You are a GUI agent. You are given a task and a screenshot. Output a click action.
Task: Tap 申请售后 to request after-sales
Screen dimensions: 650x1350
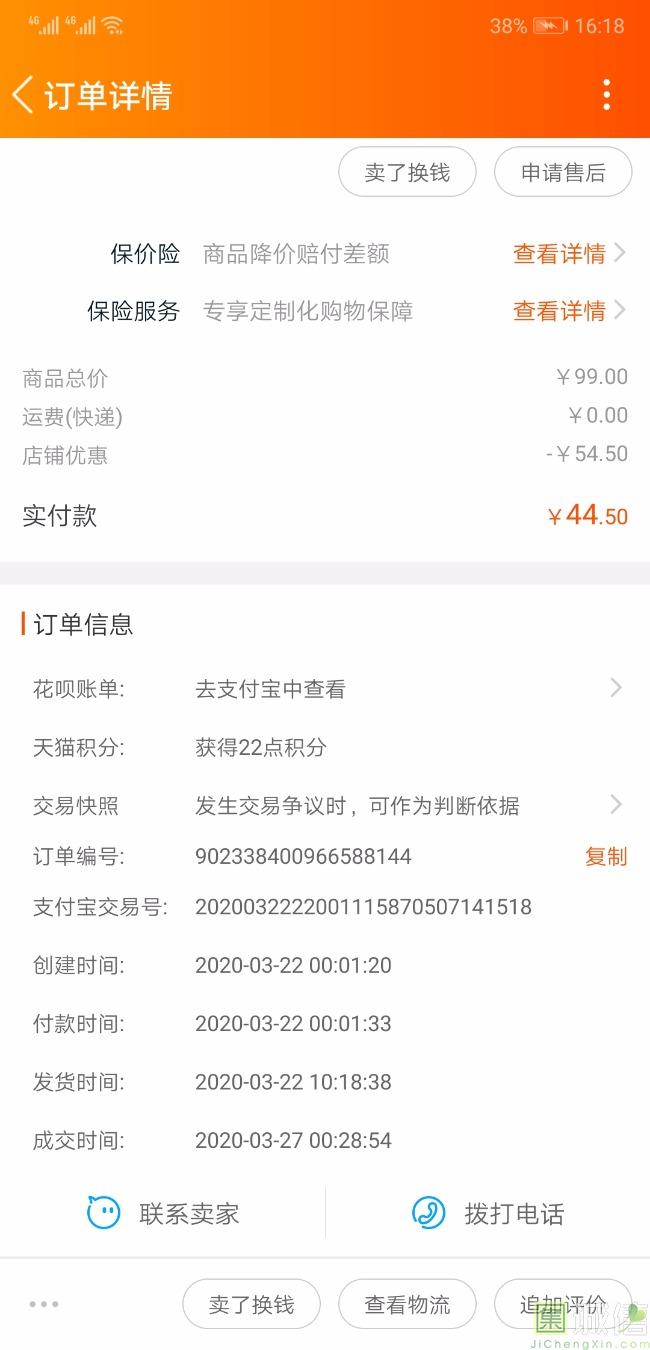[x=563, y=172]
